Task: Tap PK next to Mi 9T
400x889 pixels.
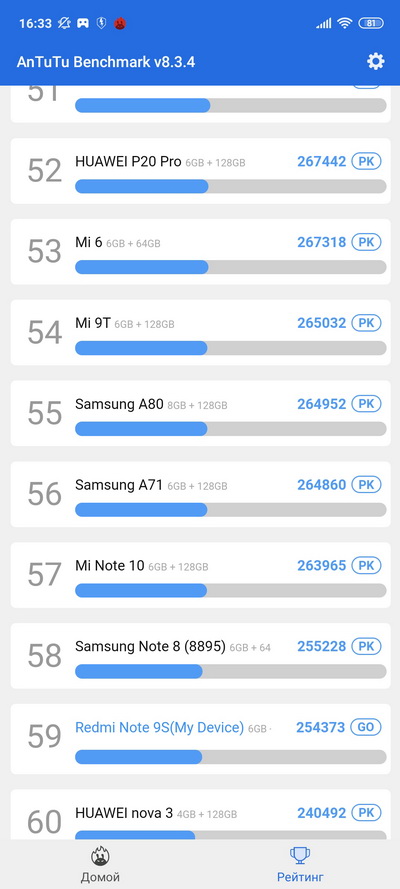Action: (x=367, y=323)
